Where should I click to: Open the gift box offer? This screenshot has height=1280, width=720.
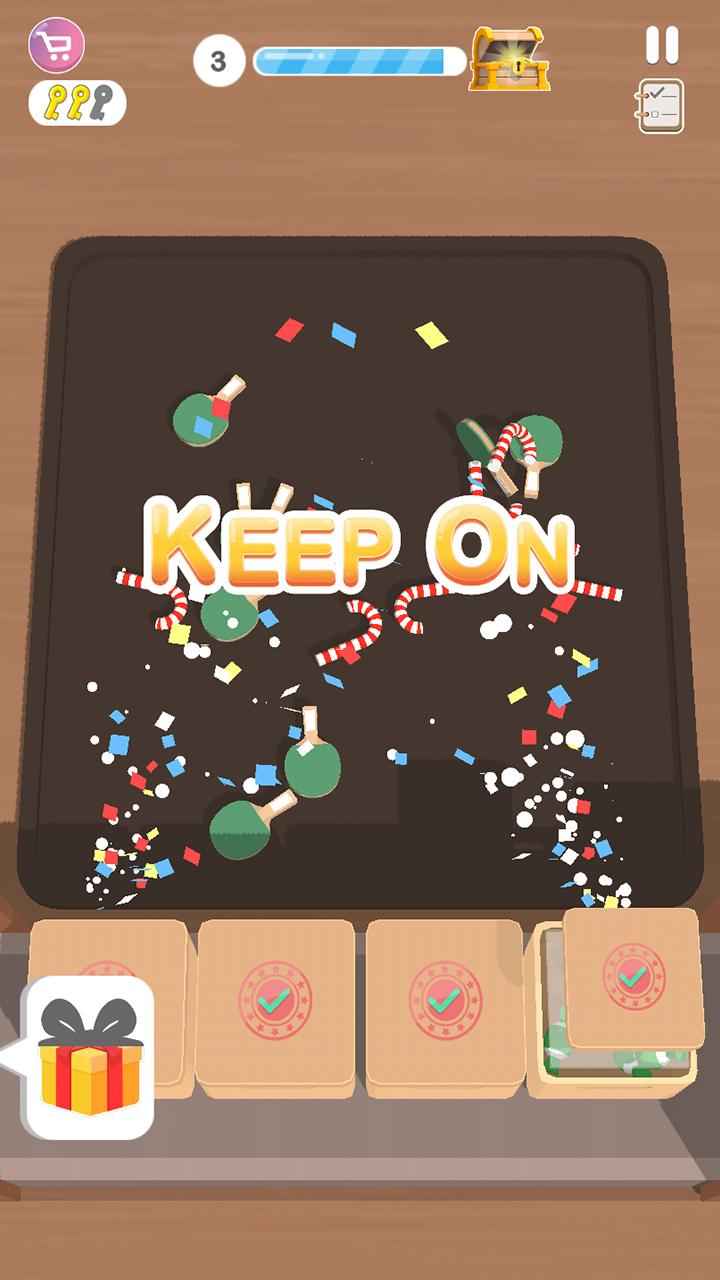pos(90,1058)
